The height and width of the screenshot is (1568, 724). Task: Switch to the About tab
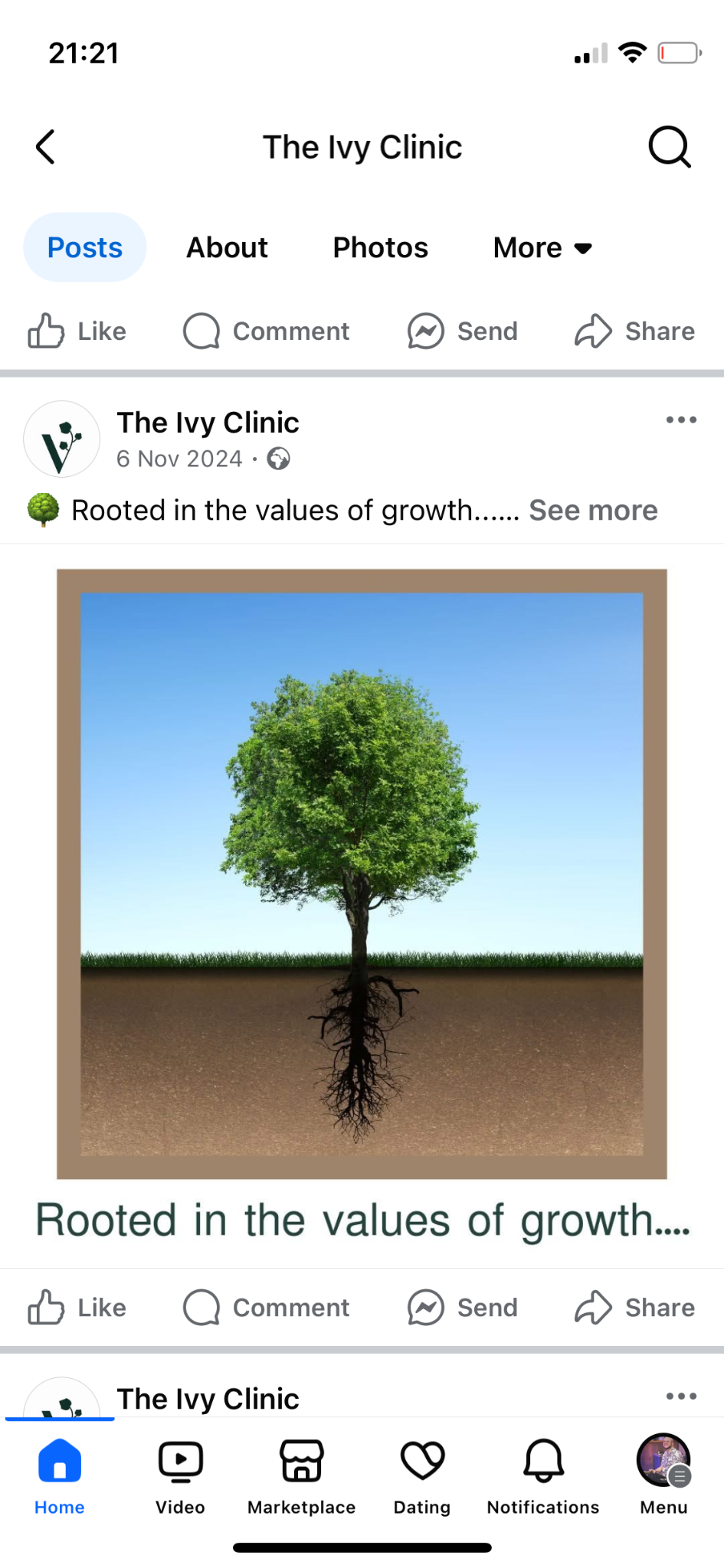pyautogui.click(x=227, y=248)
